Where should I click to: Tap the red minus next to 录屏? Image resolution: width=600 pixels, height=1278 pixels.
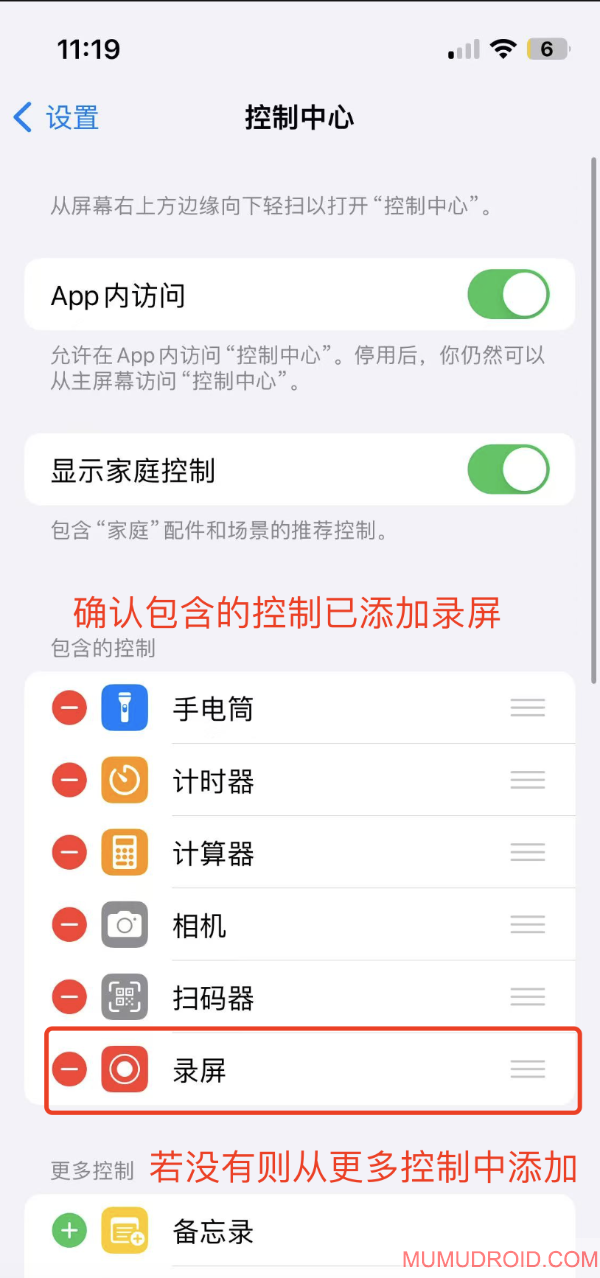point(69,1069)
